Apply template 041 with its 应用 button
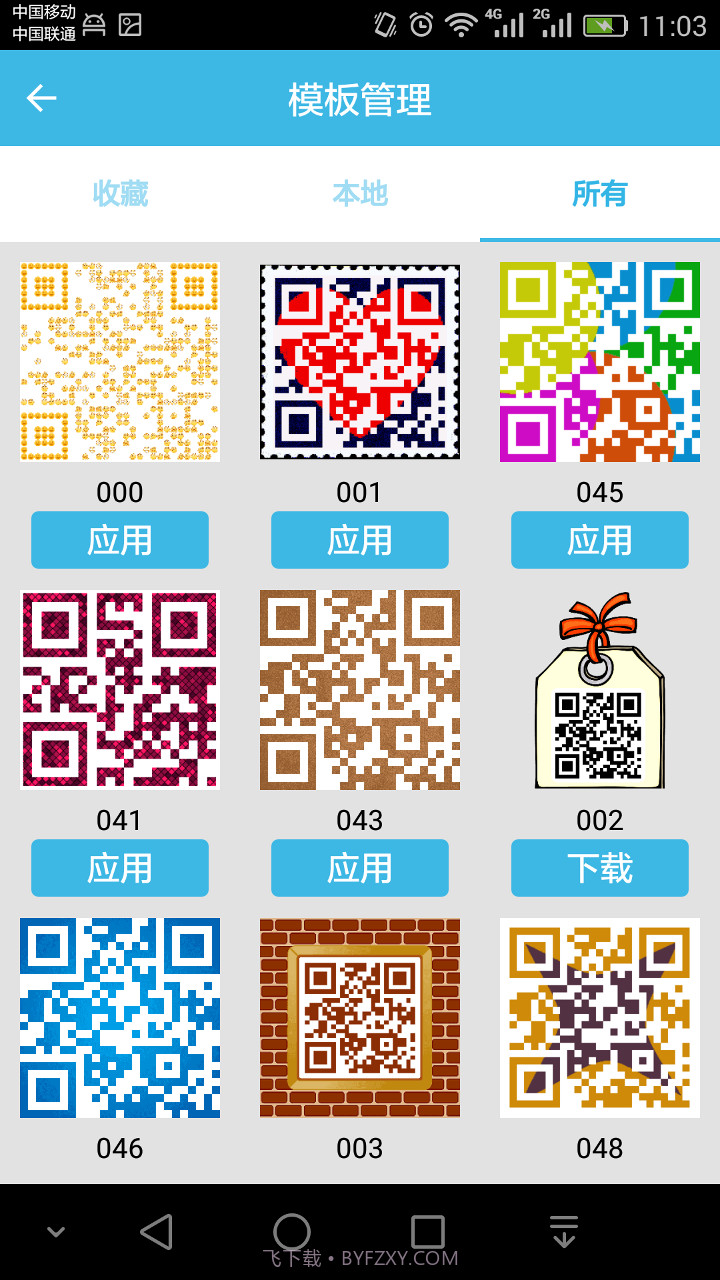Screen dimensions: 720x1280 pos(120,868)
